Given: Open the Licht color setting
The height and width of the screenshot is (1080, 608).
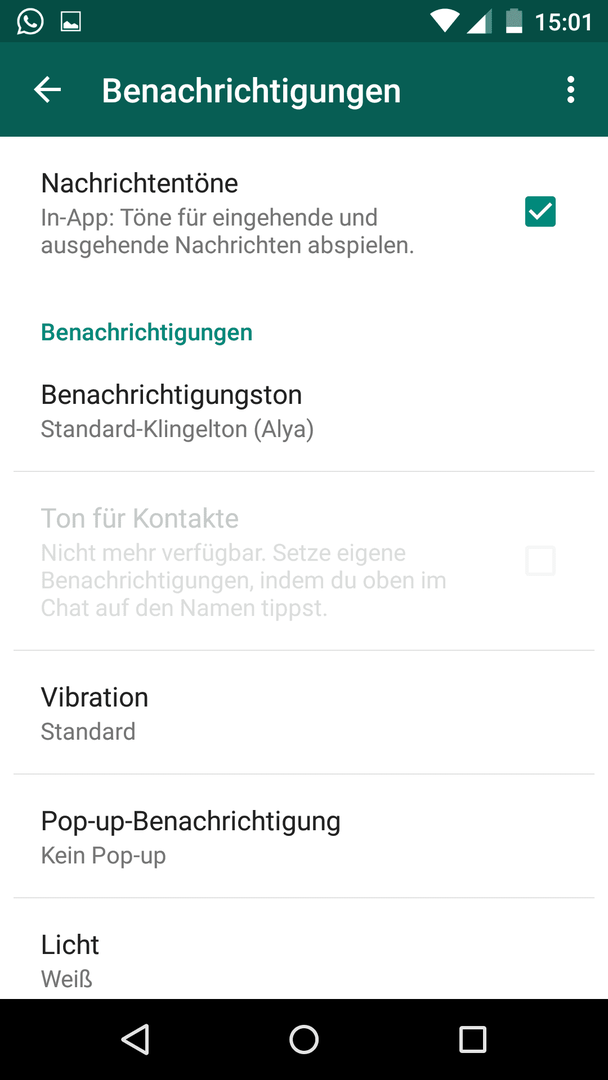Looking at the screenshot, I should tap(304, 949).
